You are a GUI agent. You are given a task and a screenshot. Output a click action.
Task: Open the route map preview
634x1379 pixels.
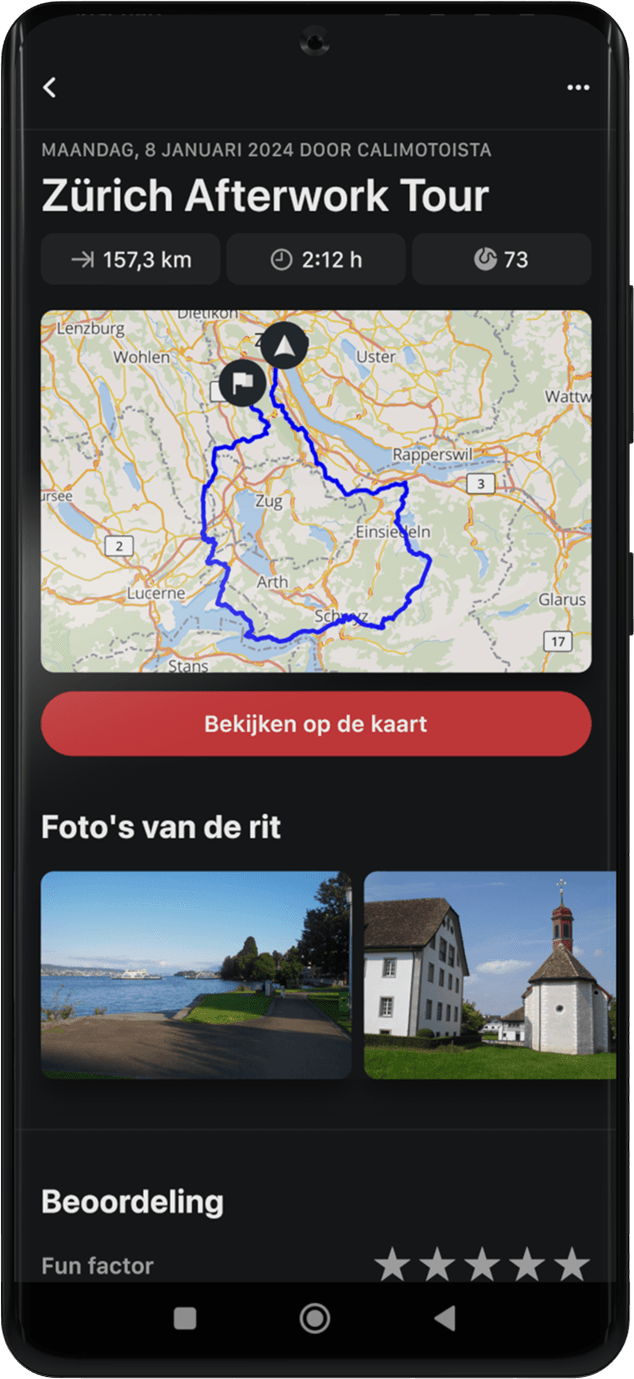(316, 491)
